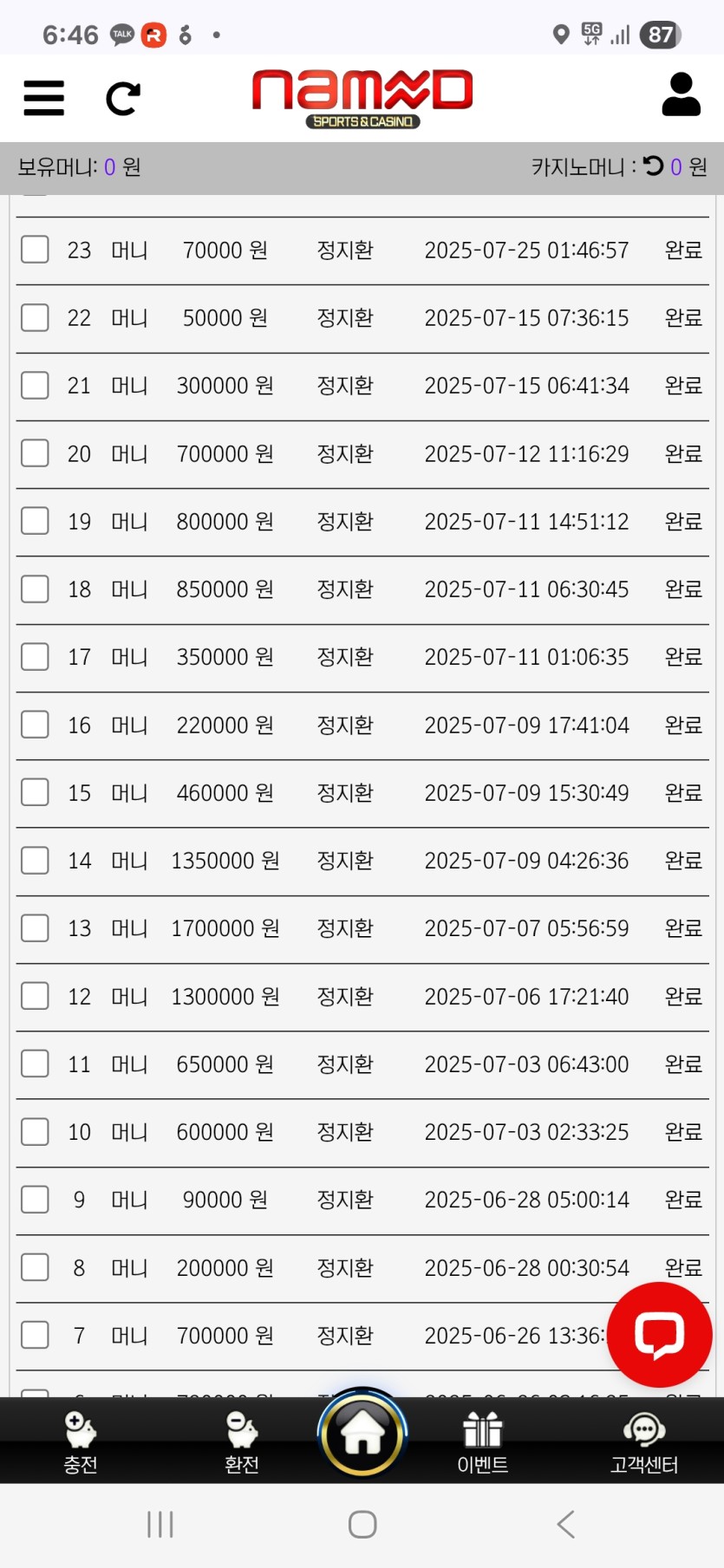
Task: Select the checkbox for row 23
Action: pos(35,250)
